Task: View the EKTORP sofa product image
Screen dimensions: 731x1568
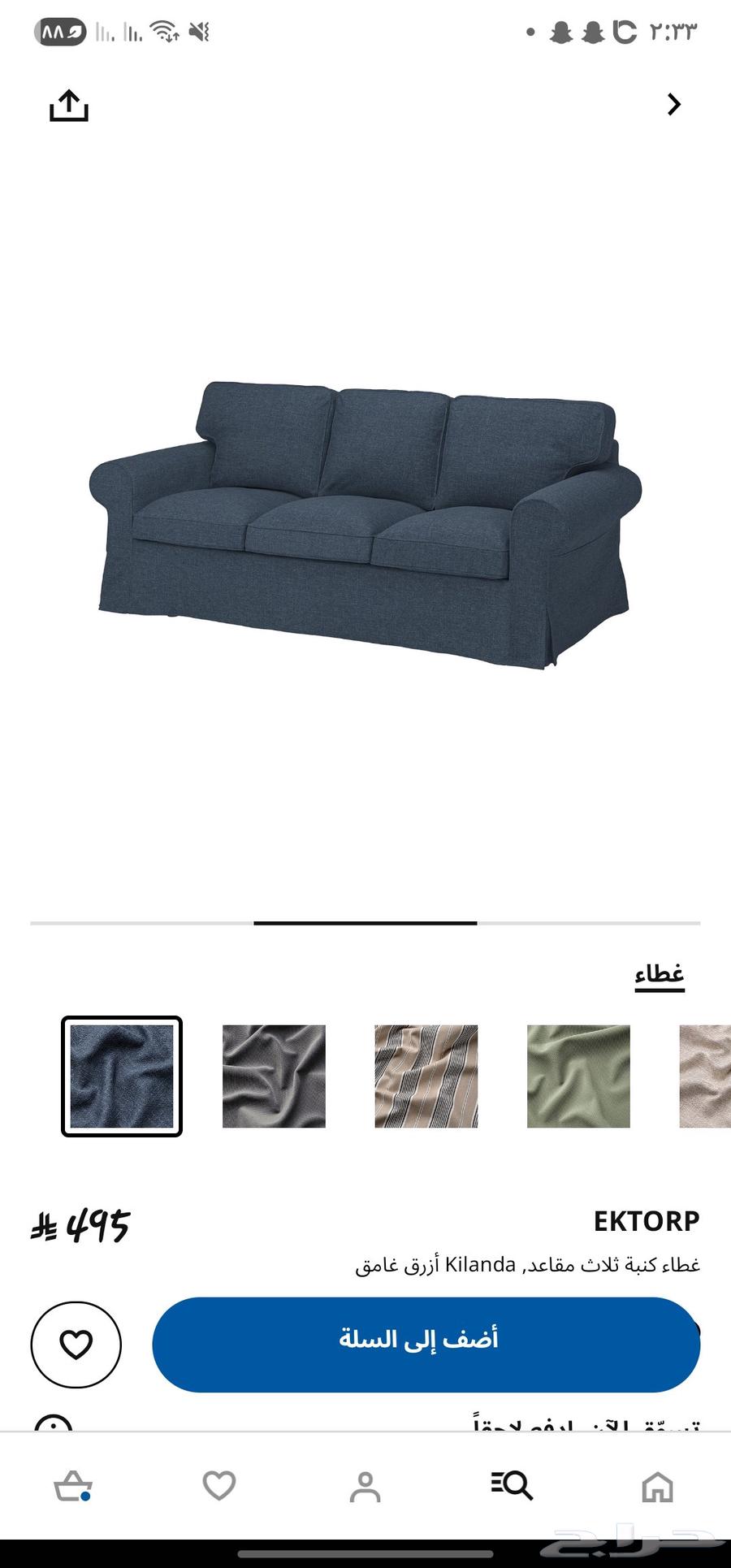Action: tap(365, 520)
